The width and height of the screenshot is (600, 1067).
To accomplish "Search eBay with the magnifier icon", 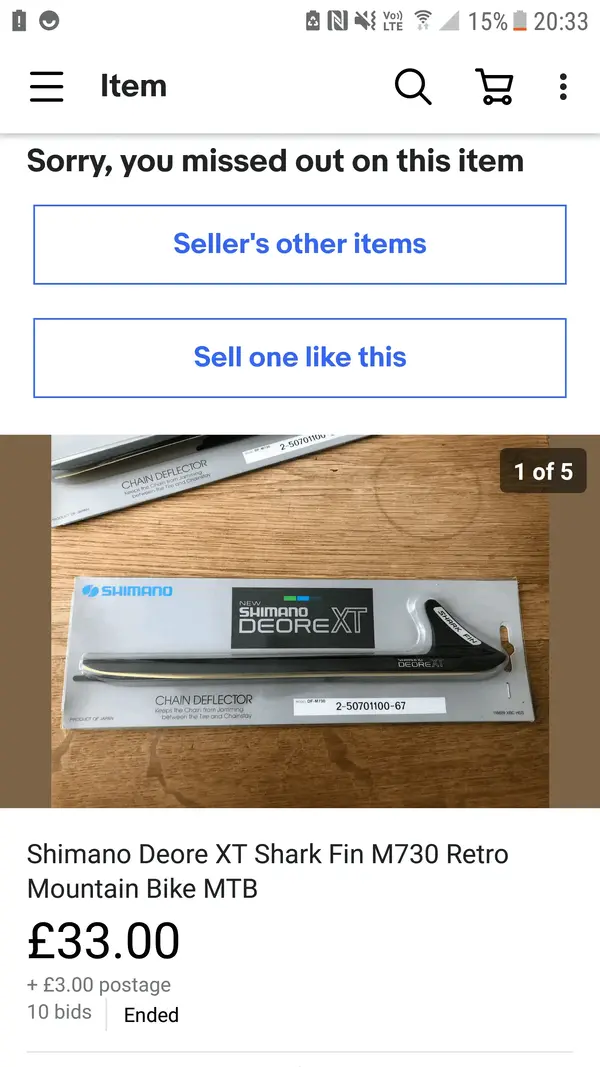I will 412,87.
